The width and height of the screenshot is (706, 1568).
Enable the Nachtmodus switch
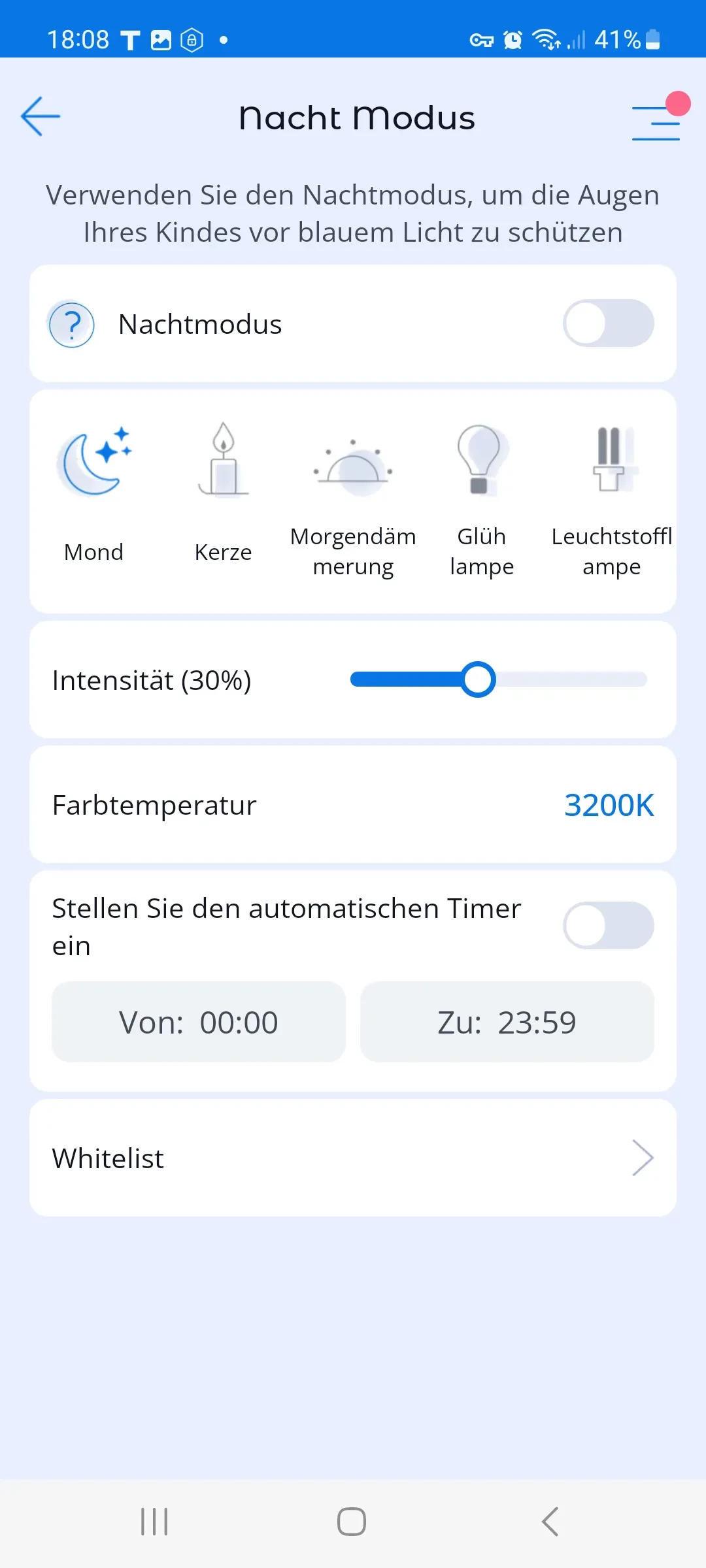608,323
